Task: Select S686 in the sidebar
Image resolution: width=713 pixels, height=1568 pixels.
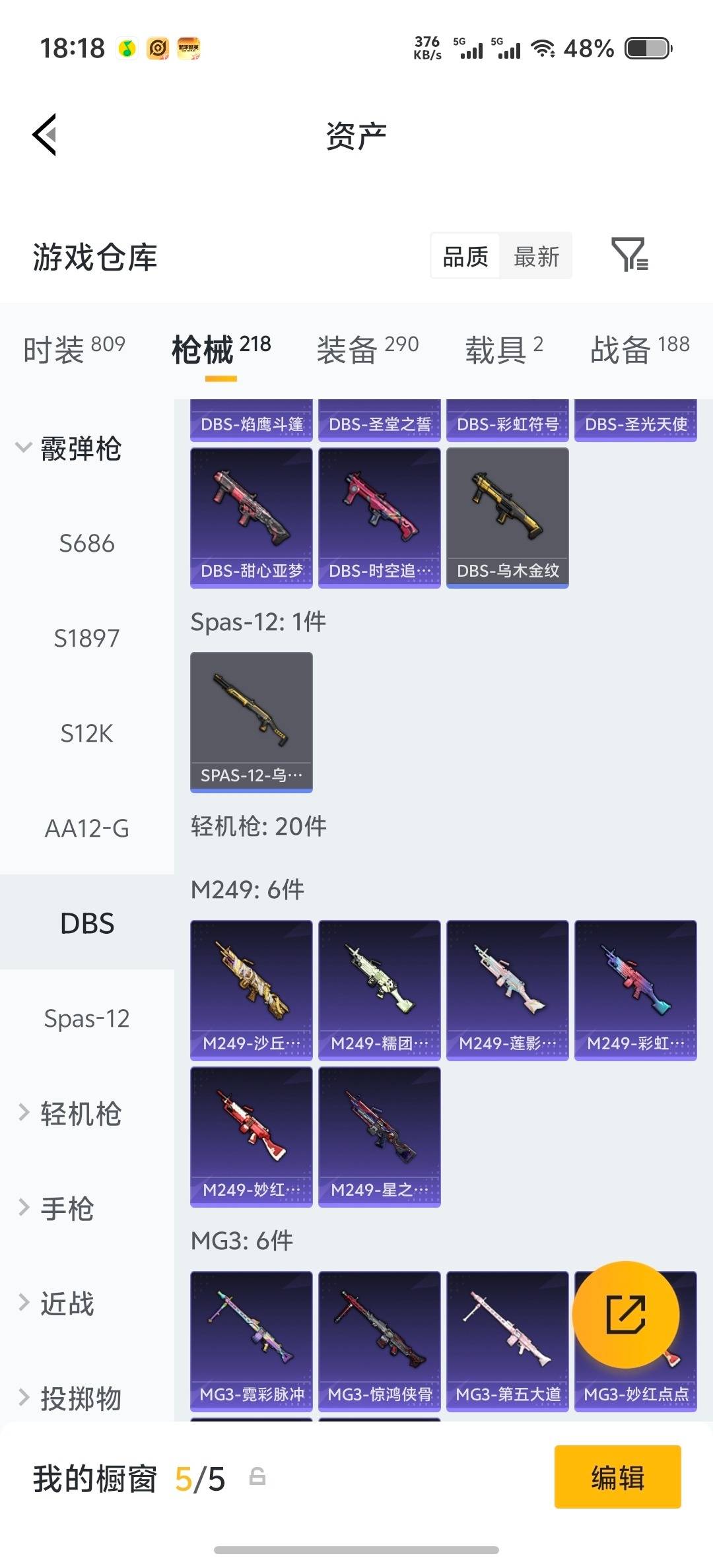Action: 86,543
